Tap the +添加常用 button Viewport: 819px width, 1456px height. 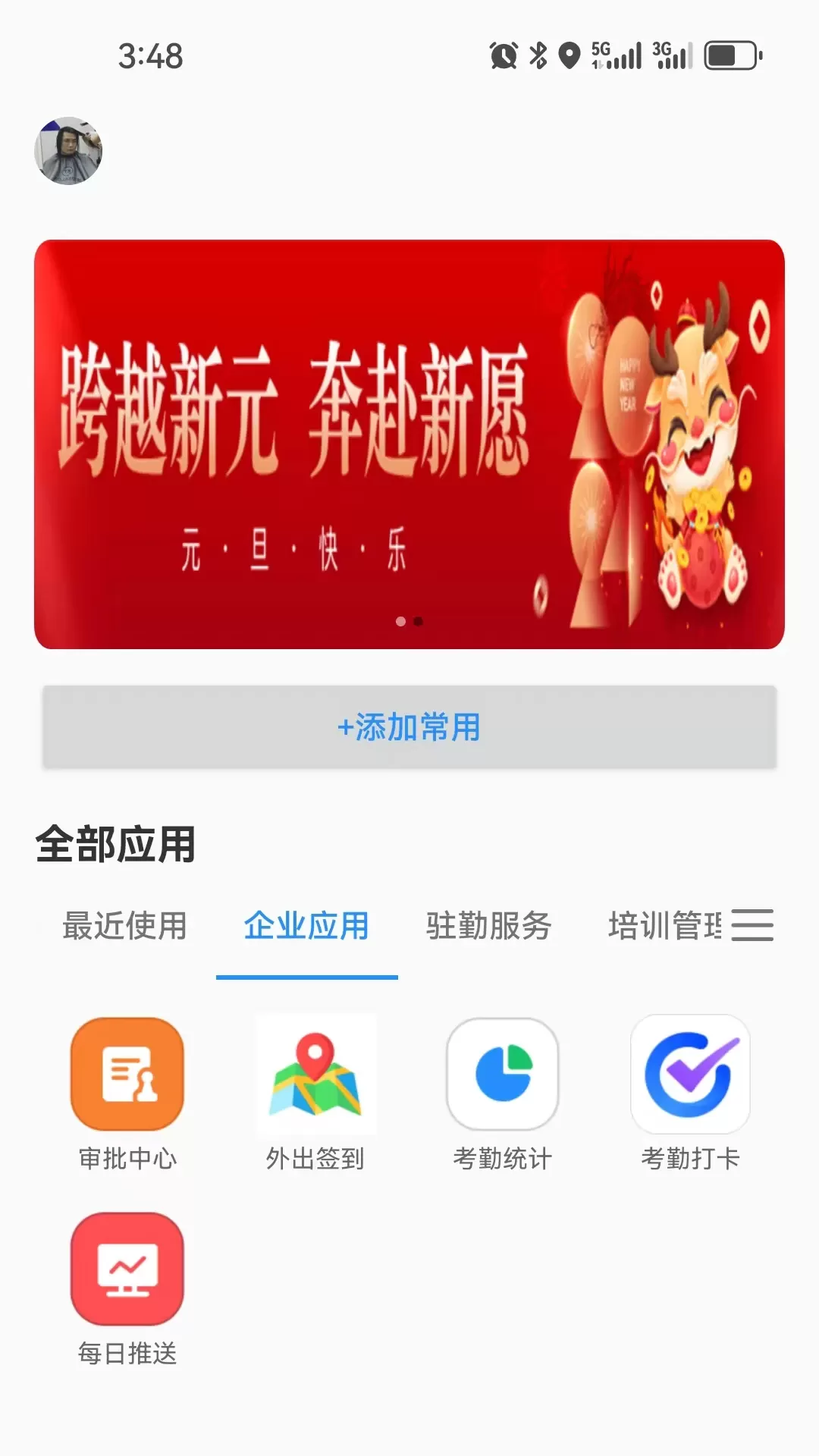coord(409,727)
